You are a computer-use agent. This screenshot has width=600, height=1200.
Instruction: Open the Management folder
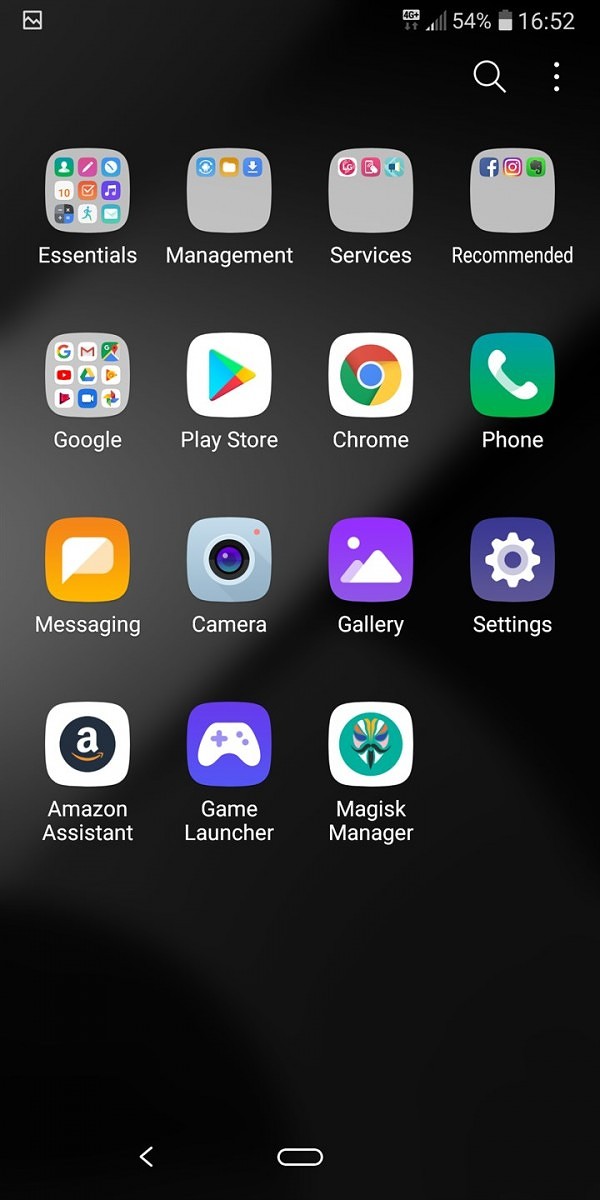[229, 190]
